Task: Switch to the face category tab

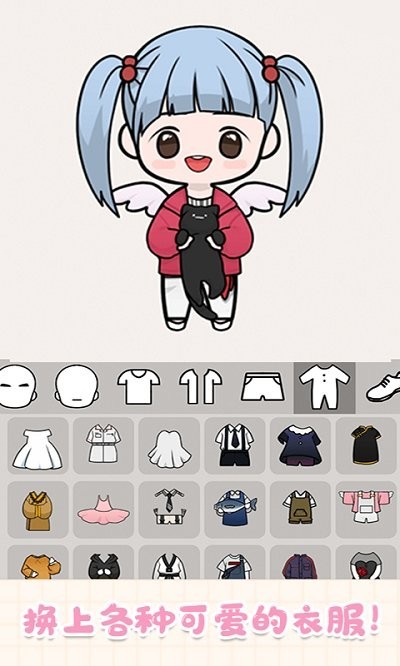Action: (17, 387)
